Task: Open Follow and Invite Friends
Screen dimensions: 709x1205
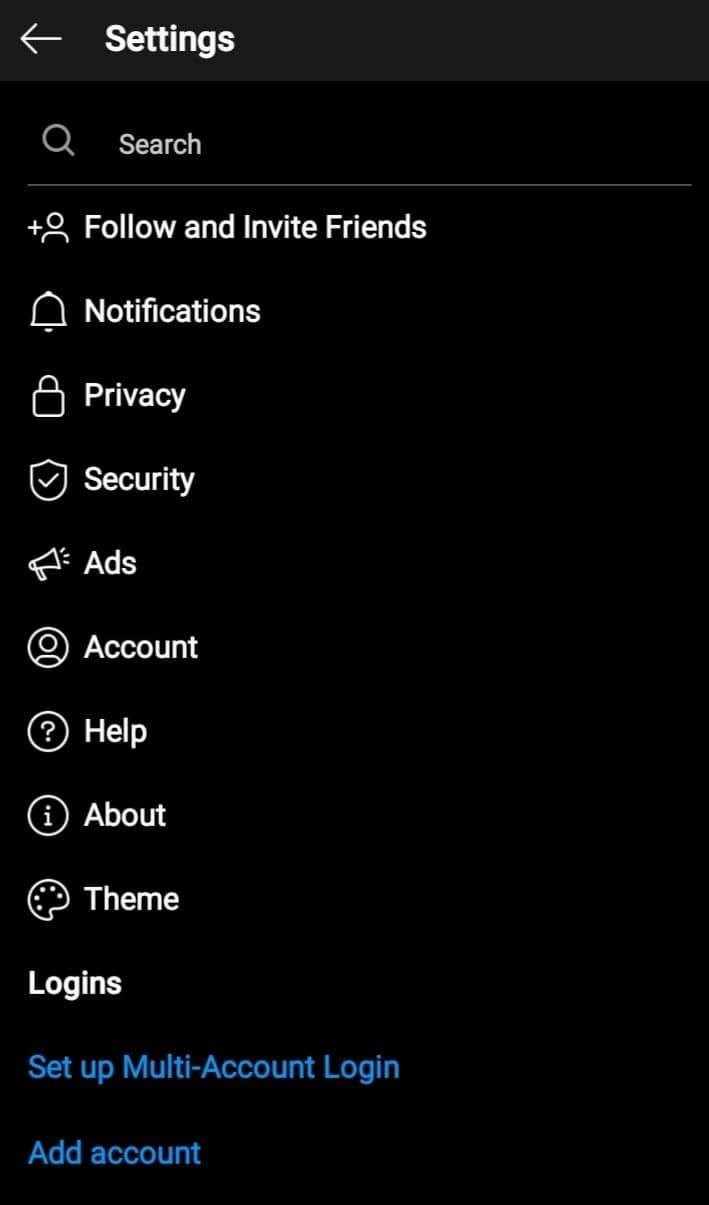Action: click(x=354, y=227)
